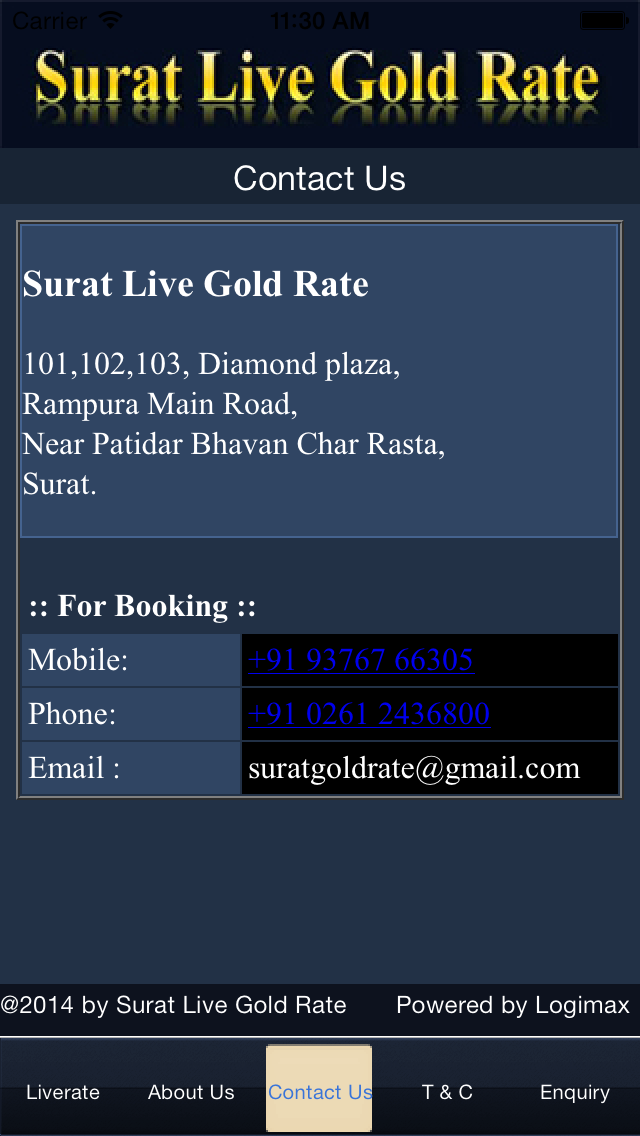Viewport: 640px width, 1136px height.
Task: Switch to the Liverate tab
Action: pyautogui.click(x=63, y=1092)
